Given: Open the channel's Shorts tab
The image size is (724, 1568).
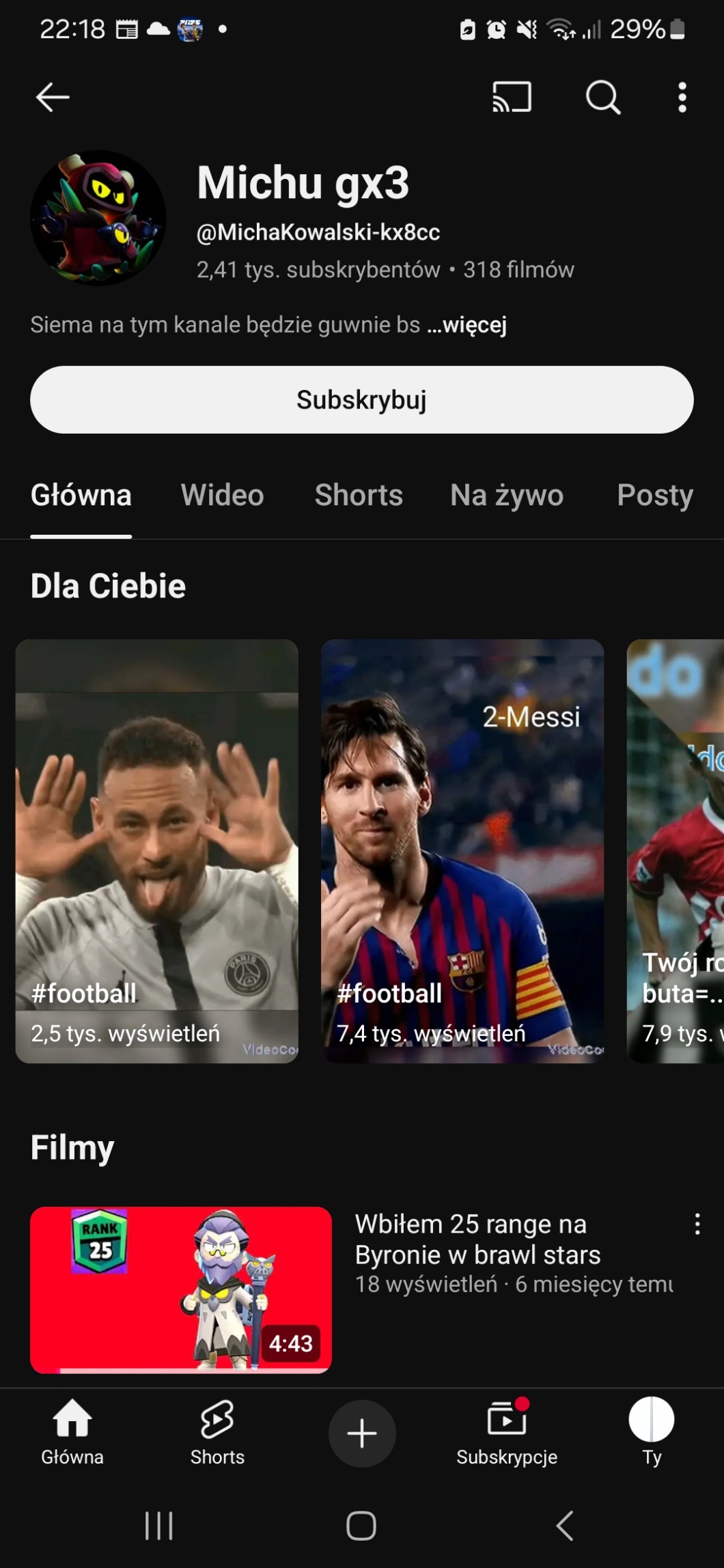Looking at the screenshot, I should pyautogui.click(x=359, y=495).
